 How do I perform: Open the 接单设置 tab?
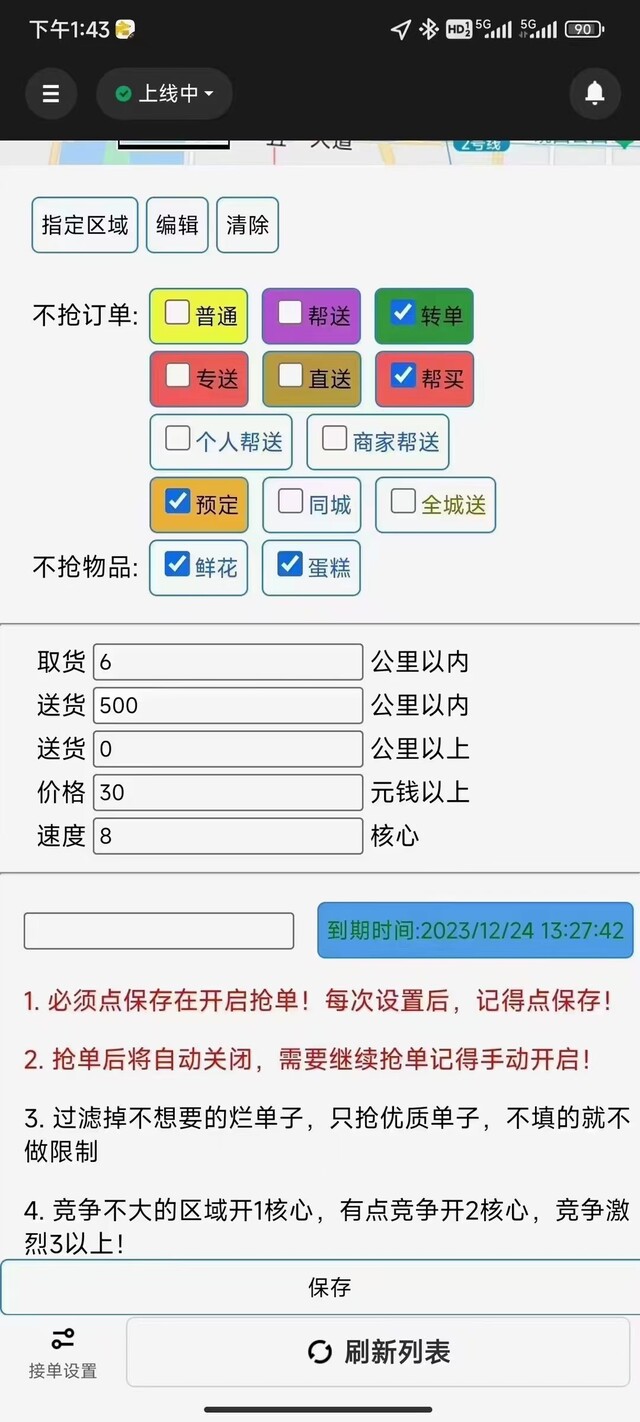pos(63,1354)
